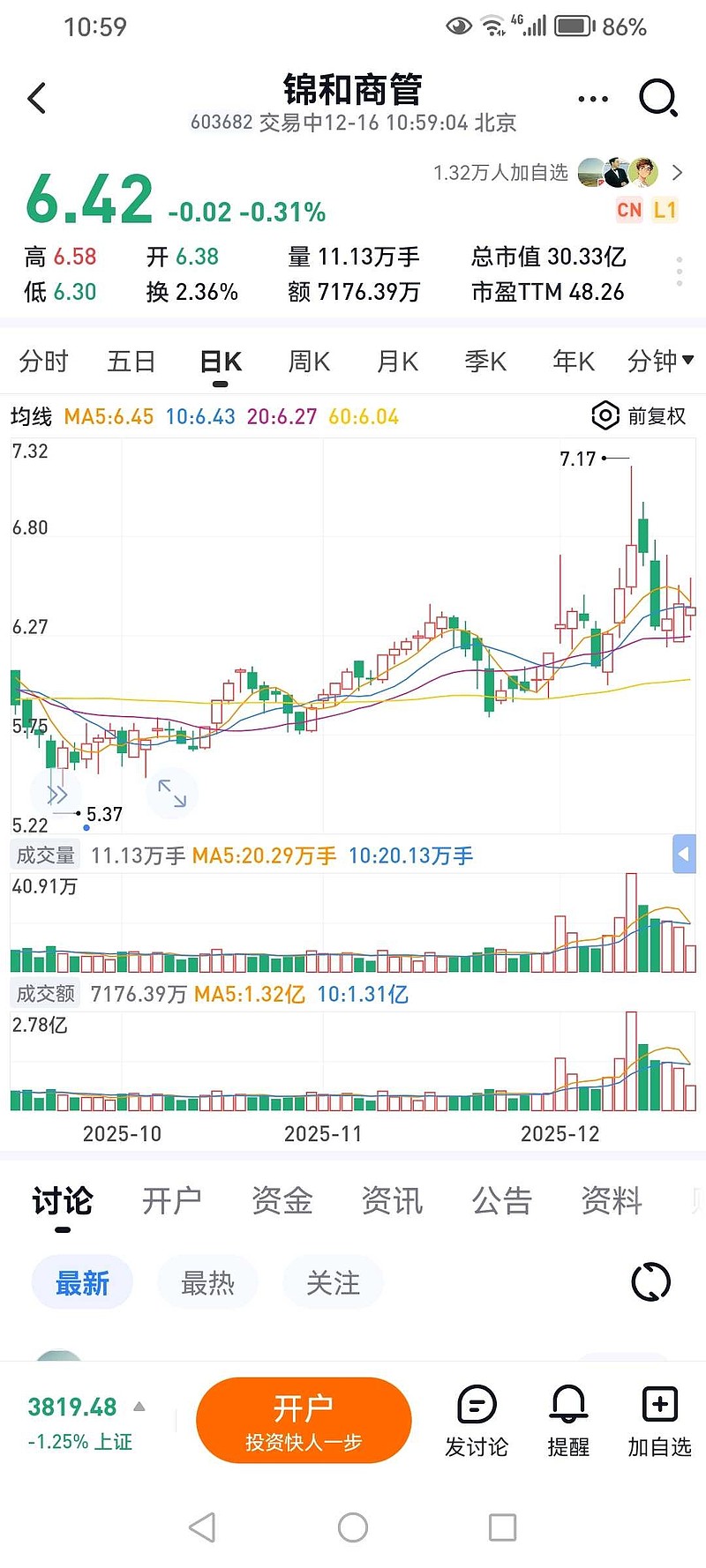706x1568 pixels.
Task: Expand chart to fullscreen
Action: pos(172,794)
